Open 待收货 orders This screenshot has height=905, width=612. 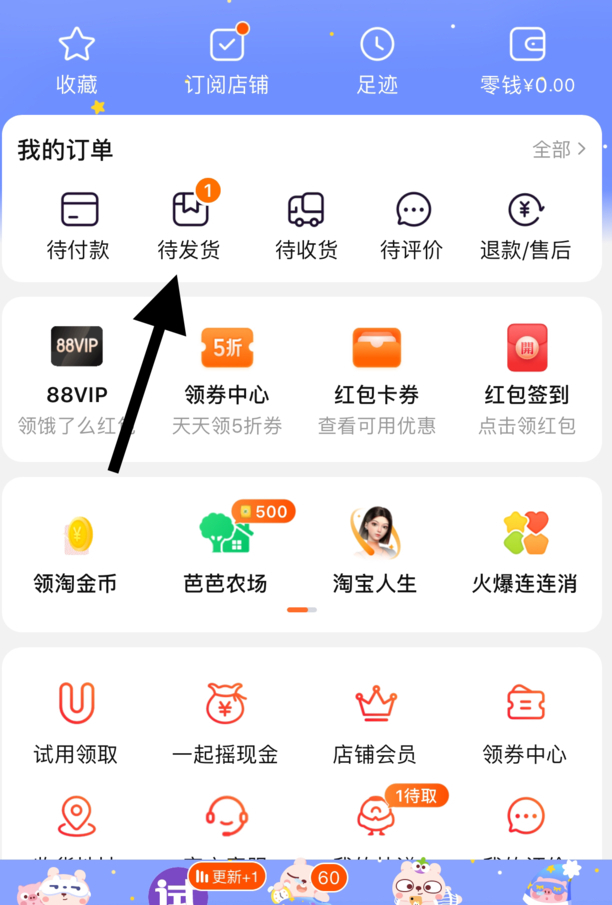pos(306,226)
